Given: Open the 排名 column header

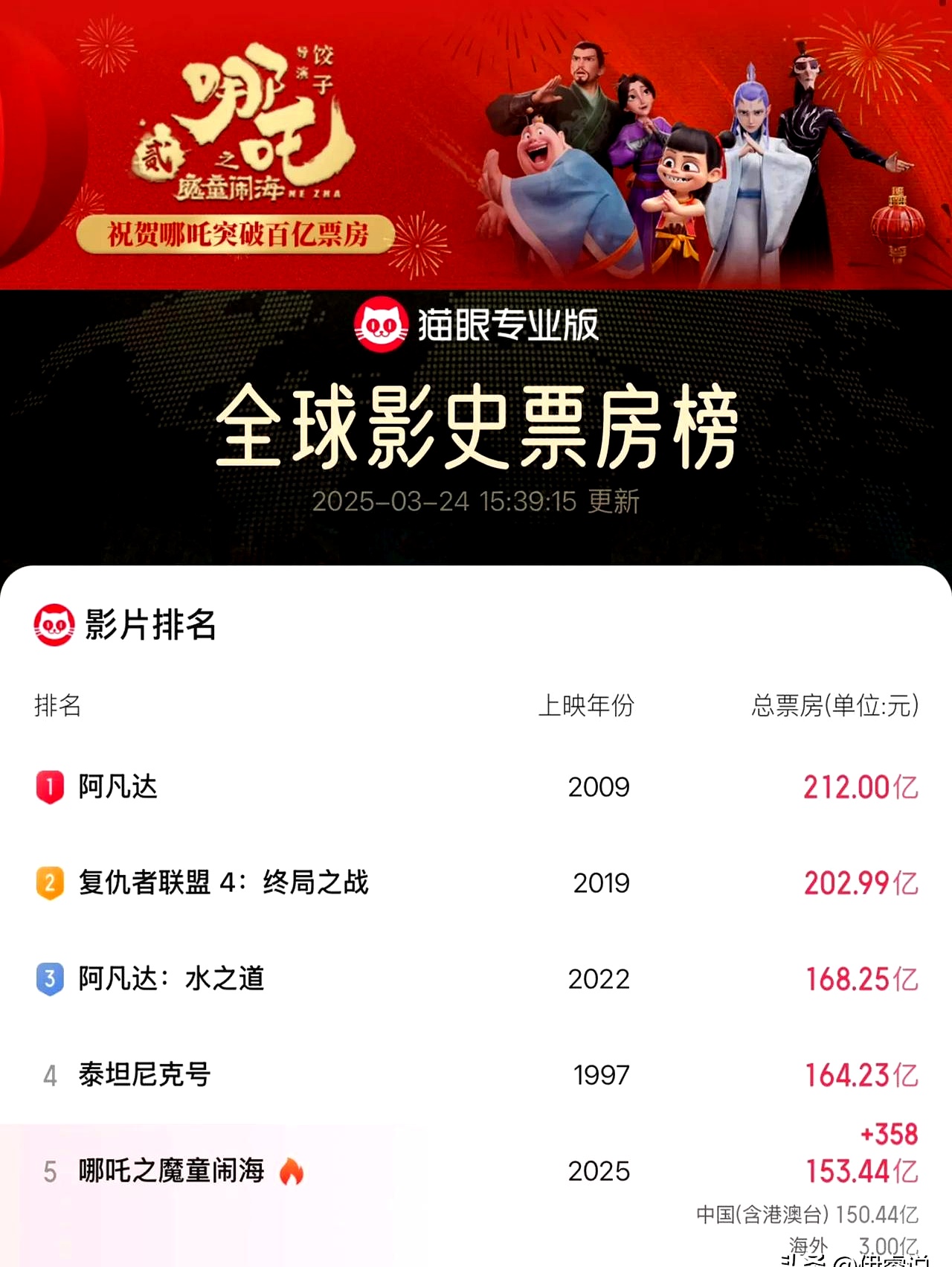Looking at the screenshot, I should (57, 708).
